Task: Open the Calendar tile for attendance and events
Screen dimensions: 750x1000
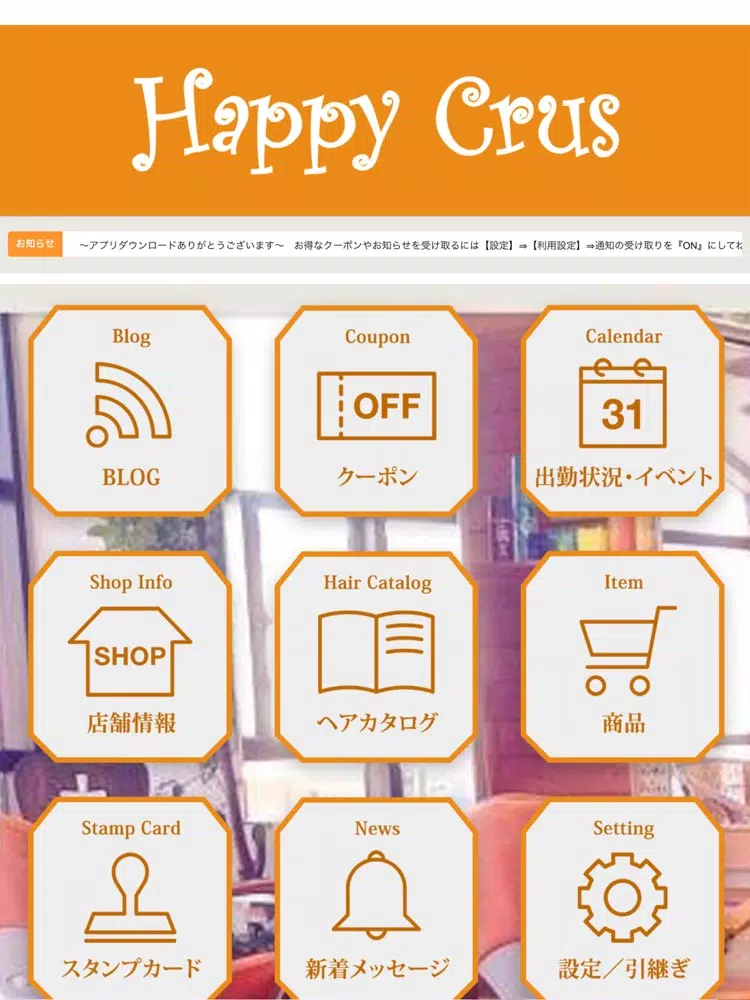Action: (622, 410)
